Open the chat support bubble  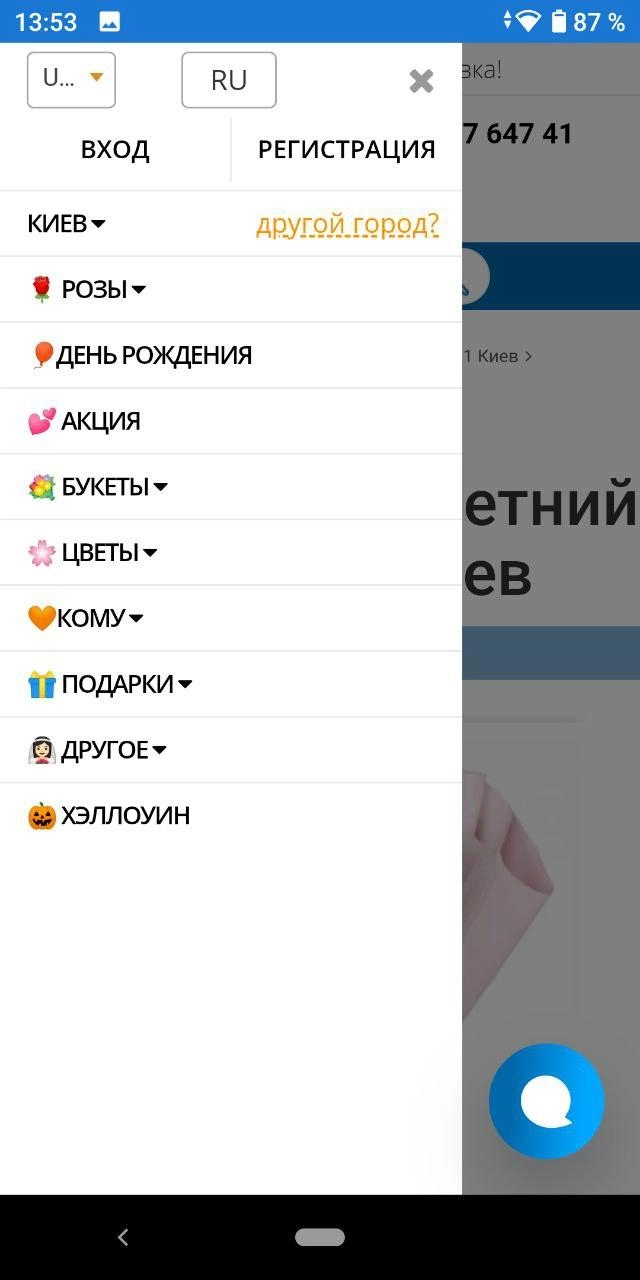pos(546,1101)
